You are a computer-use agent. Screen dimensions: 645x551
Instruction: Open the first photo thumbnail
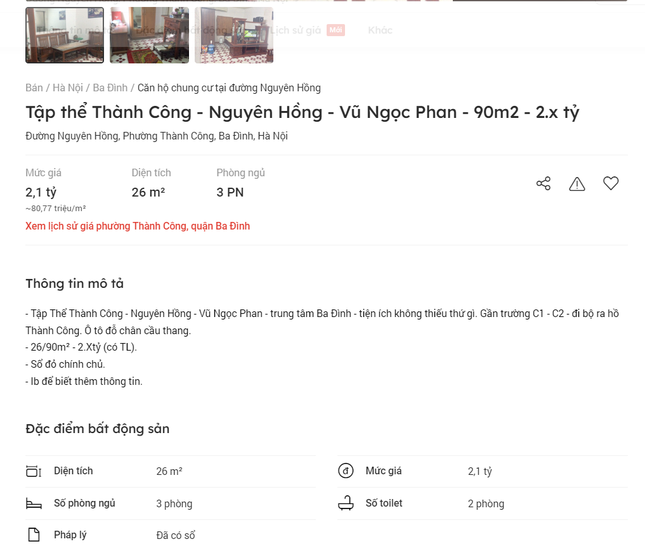tap(63, 35)
